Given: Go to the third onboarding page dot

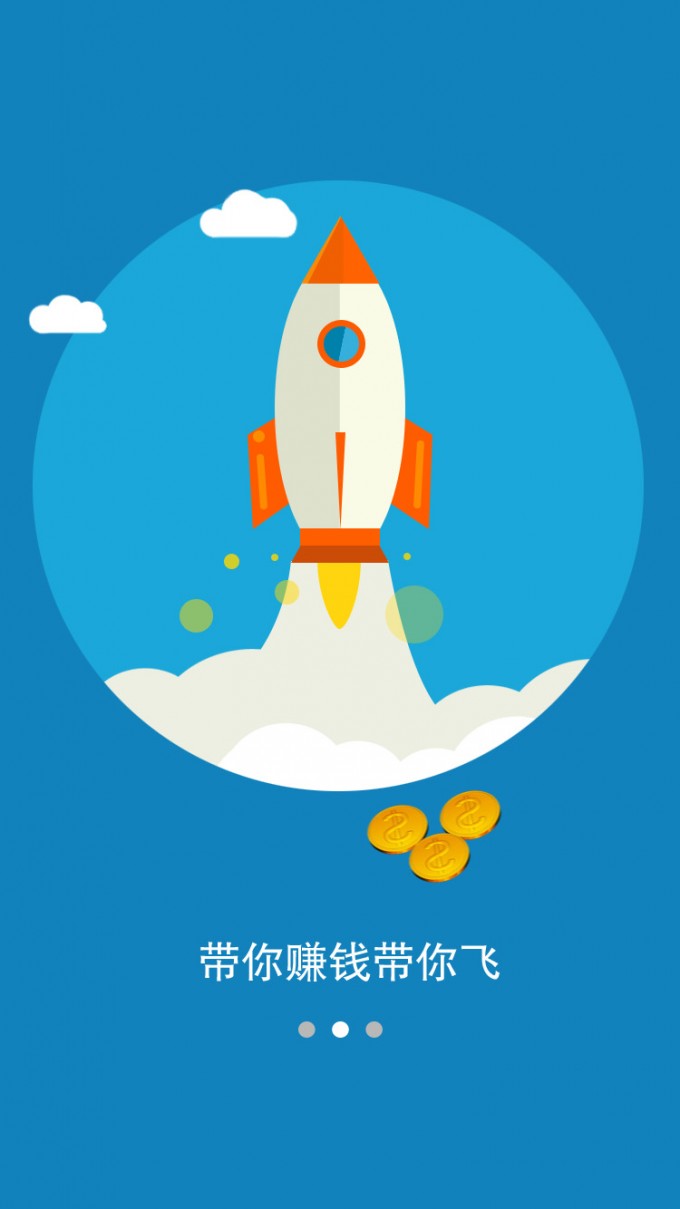Looking at the screenshot, I should (x=374, y=1029).
